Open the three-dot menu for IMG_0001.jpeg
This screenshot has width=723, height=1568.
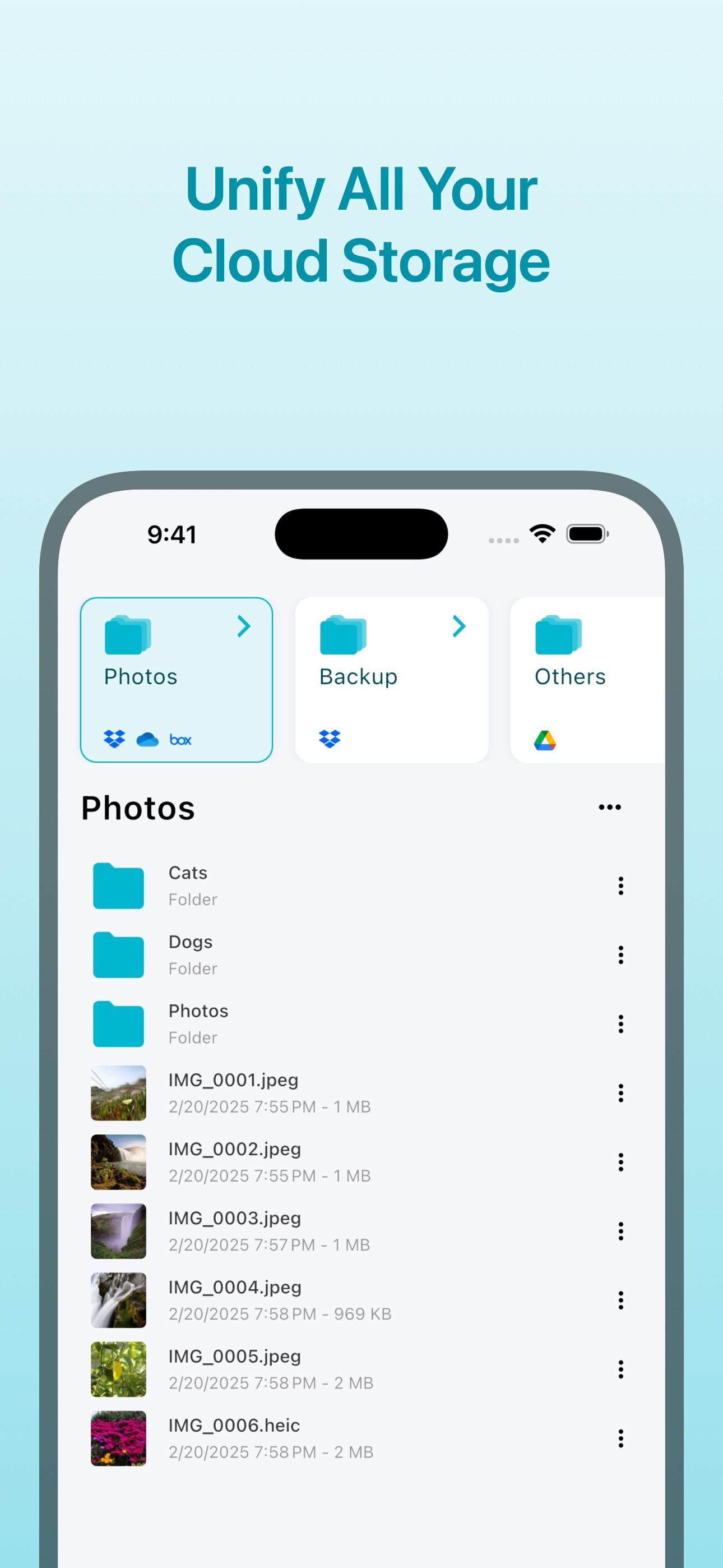621,1093
